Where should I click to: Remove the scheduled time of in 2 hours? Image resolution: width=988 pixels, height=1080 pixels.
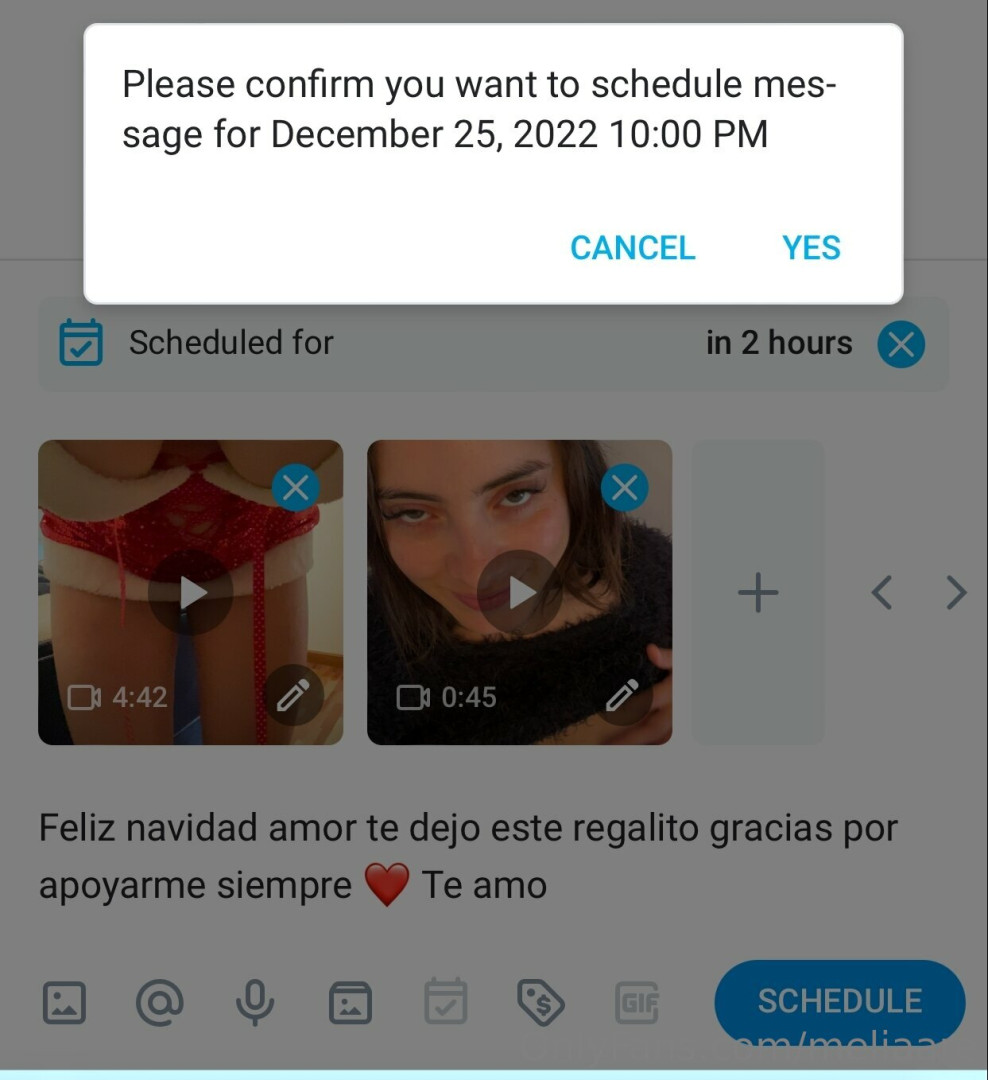(x=901, y=344)
